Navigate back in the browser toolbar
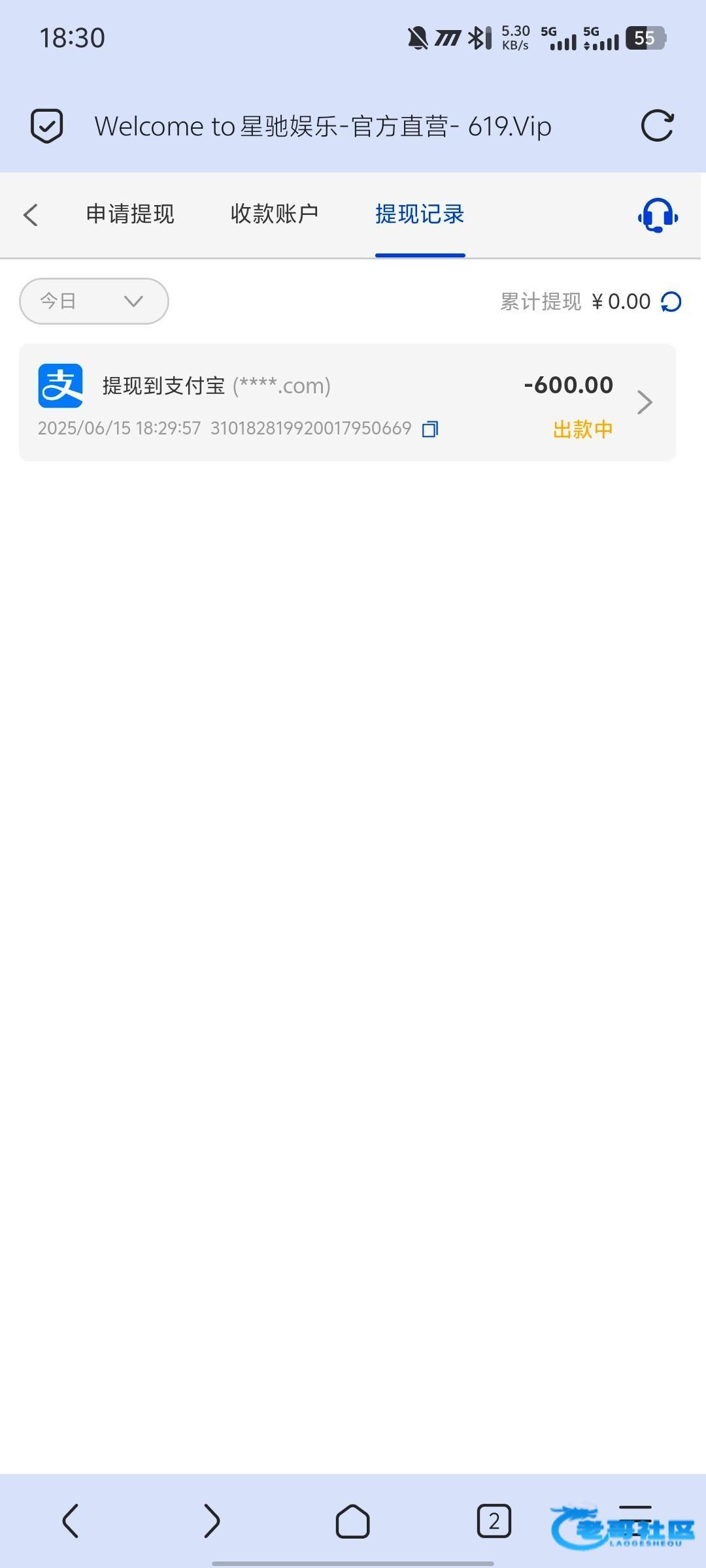 click(71, 1521)
